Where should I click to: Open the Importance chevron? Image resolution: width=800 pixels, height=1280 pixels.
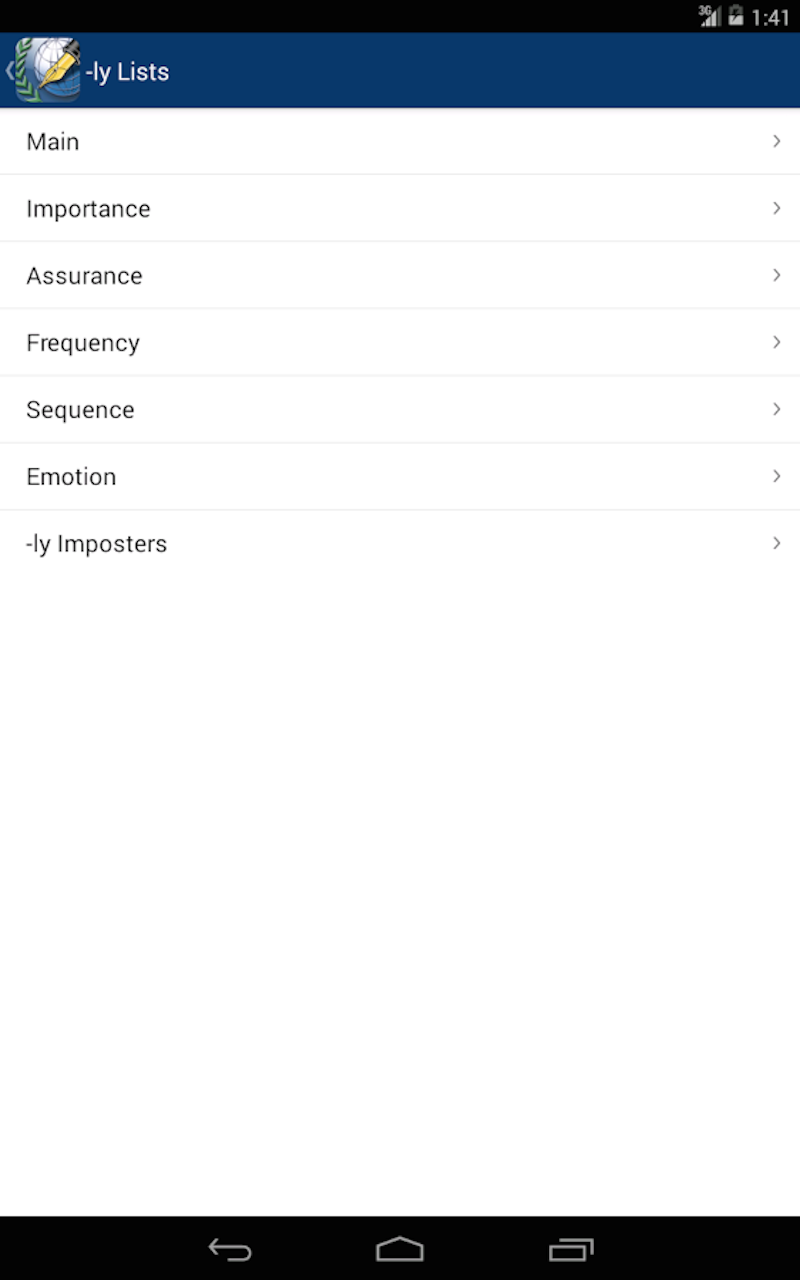tap(777, 208)
